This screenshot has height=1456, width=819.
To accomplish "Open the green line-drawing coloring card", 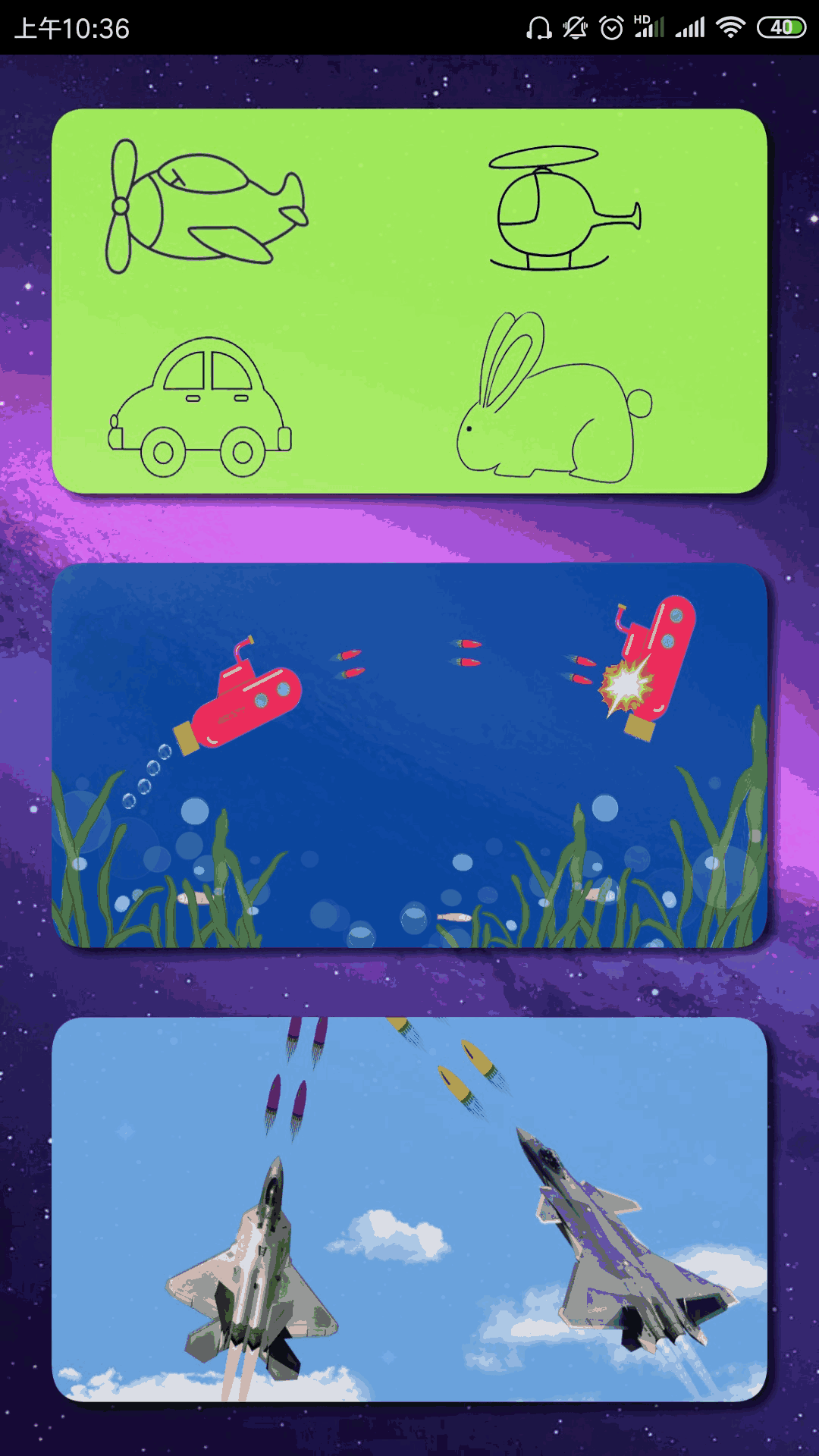I will coord(409,301).
